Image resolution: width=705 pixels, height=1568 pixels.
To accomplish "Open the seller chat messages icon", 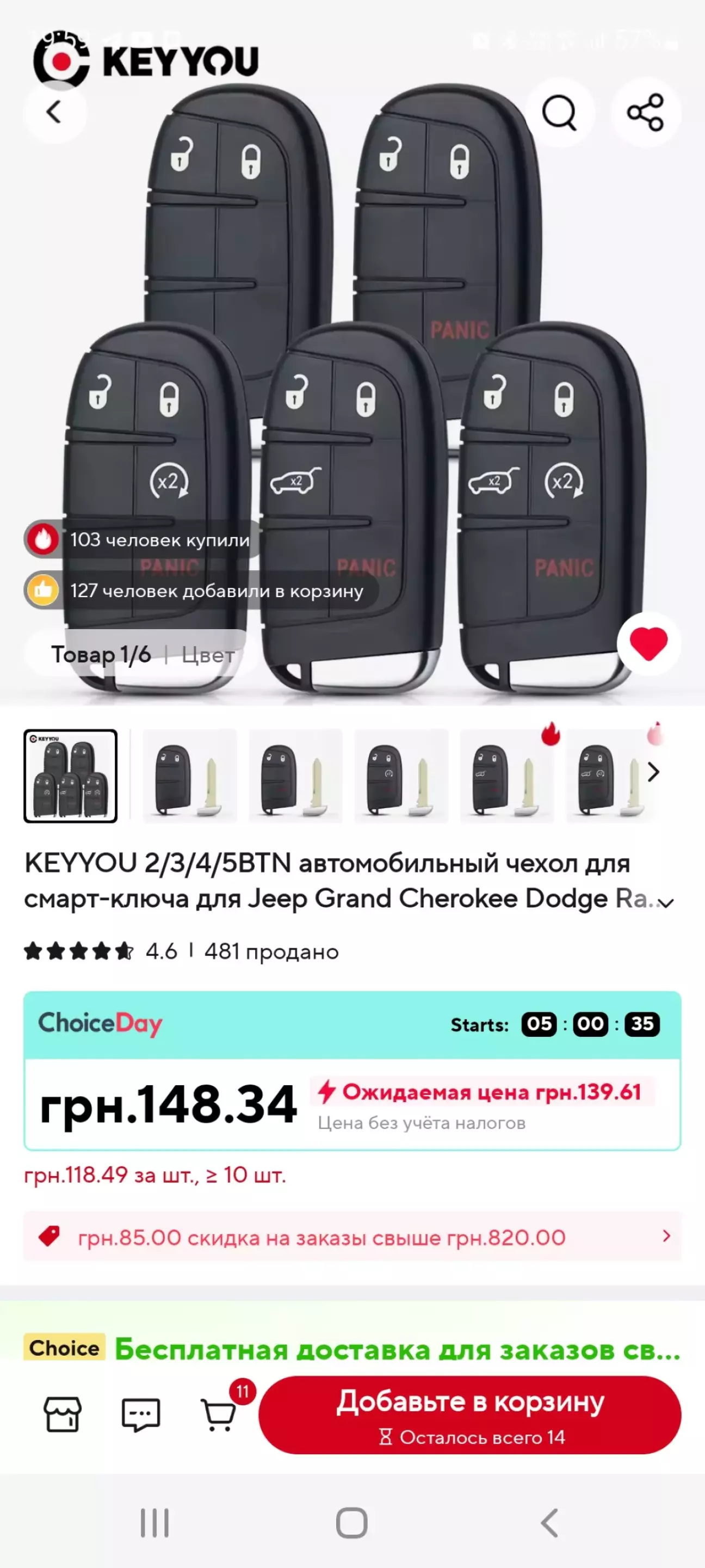I will pos(140,1414).
